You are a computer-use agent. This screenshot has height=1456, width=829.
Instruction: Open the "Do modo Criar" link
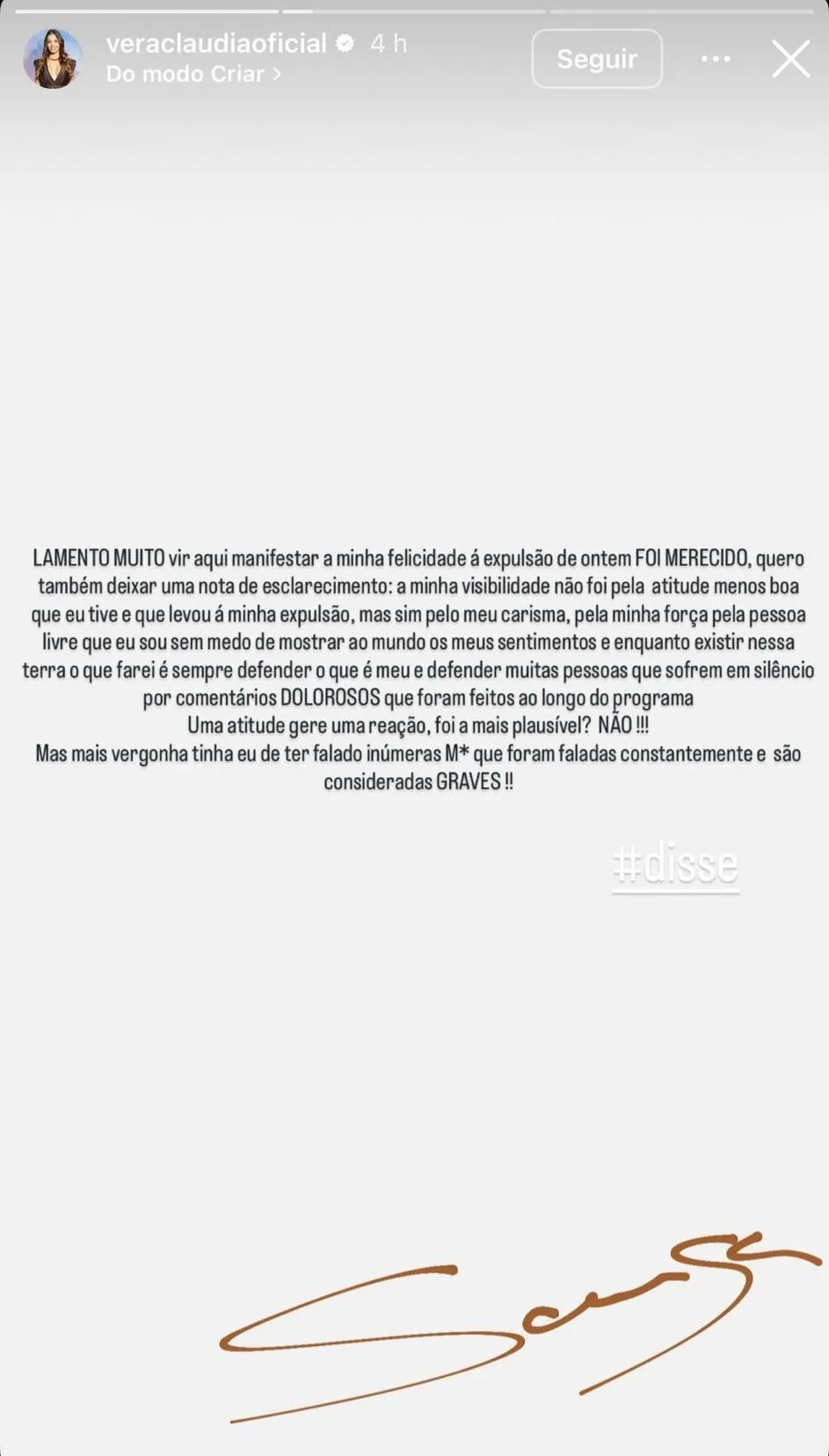click(x=193, y=75)
